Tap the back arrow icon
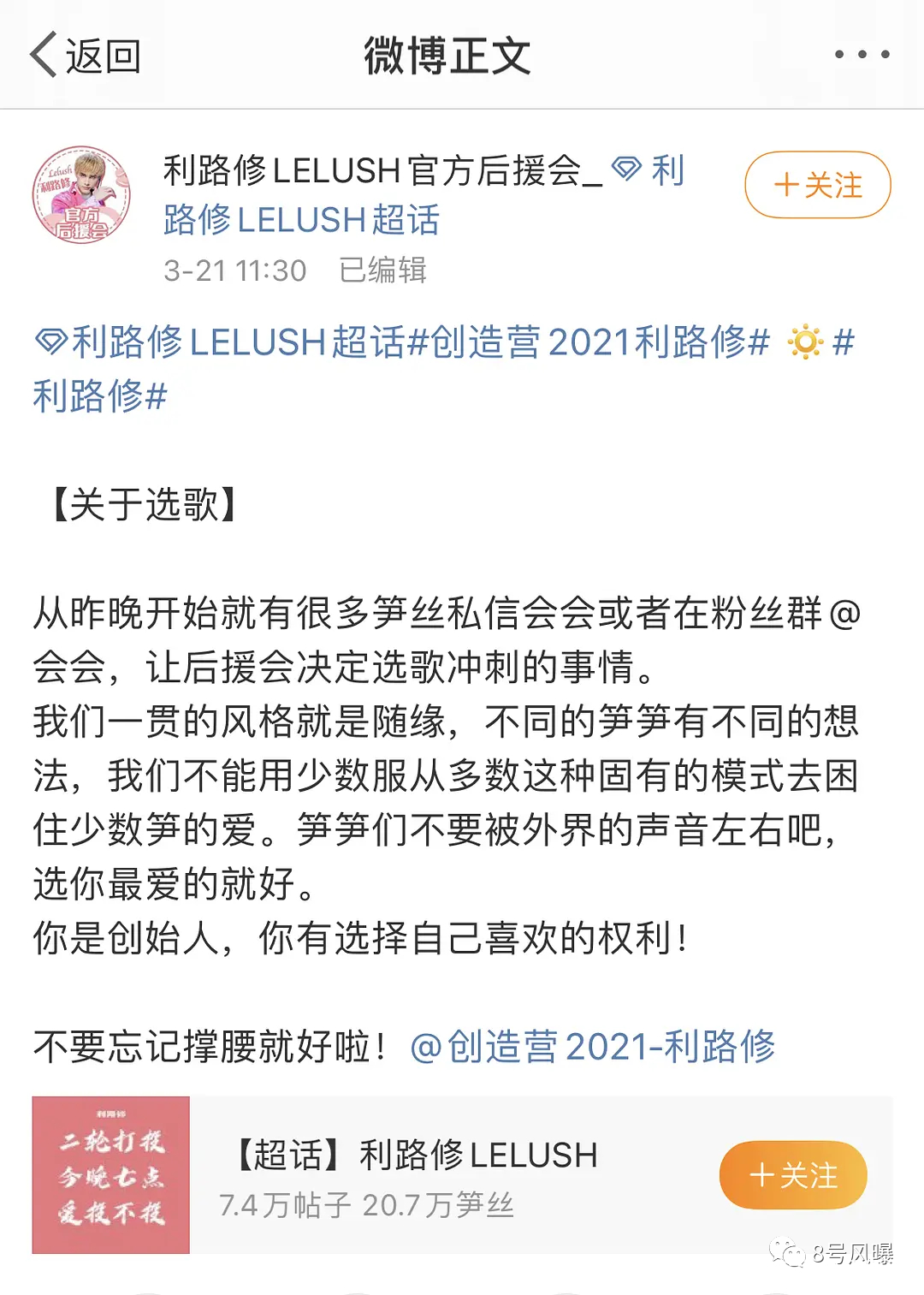Viewport: 924px width, 1295px height. coord(44,54)
